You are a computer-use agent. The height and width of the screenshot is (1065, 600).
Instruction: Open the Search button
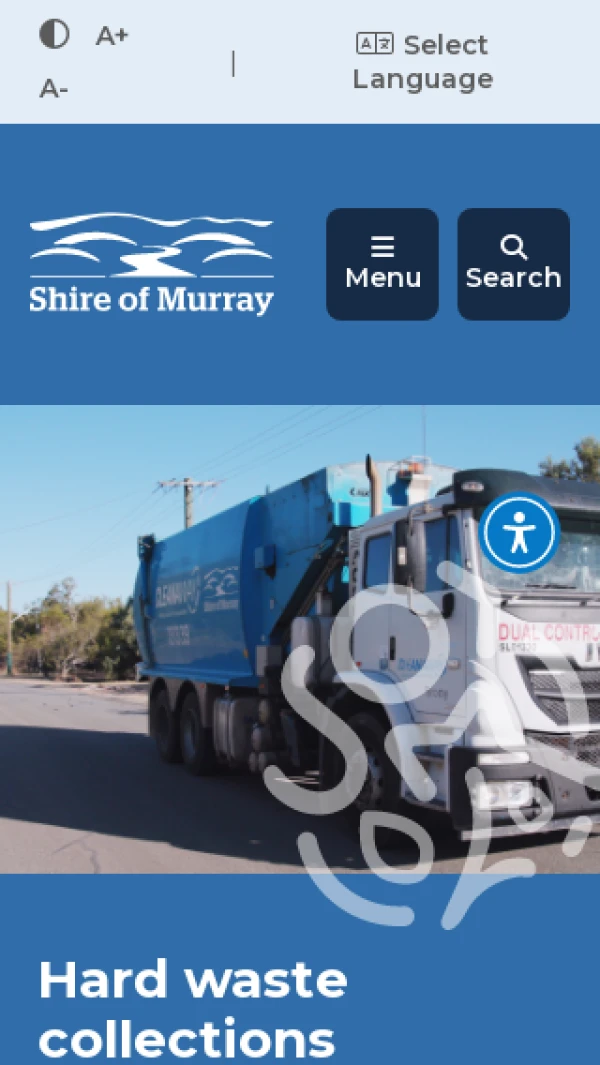(513, 264)
